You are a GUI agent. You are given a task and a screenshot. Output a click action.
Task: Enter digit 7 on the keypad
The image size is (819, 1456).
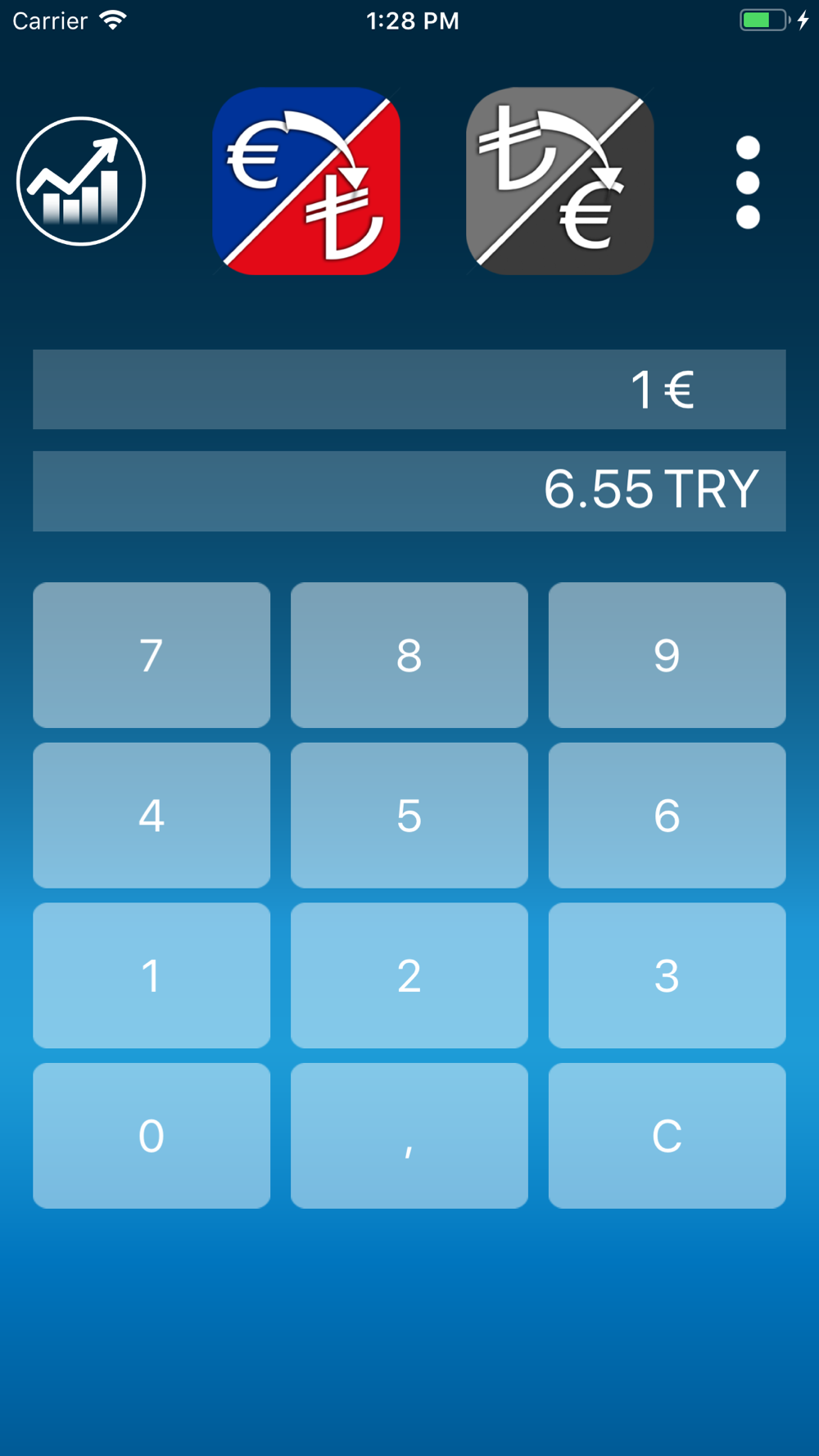[152, 655]
